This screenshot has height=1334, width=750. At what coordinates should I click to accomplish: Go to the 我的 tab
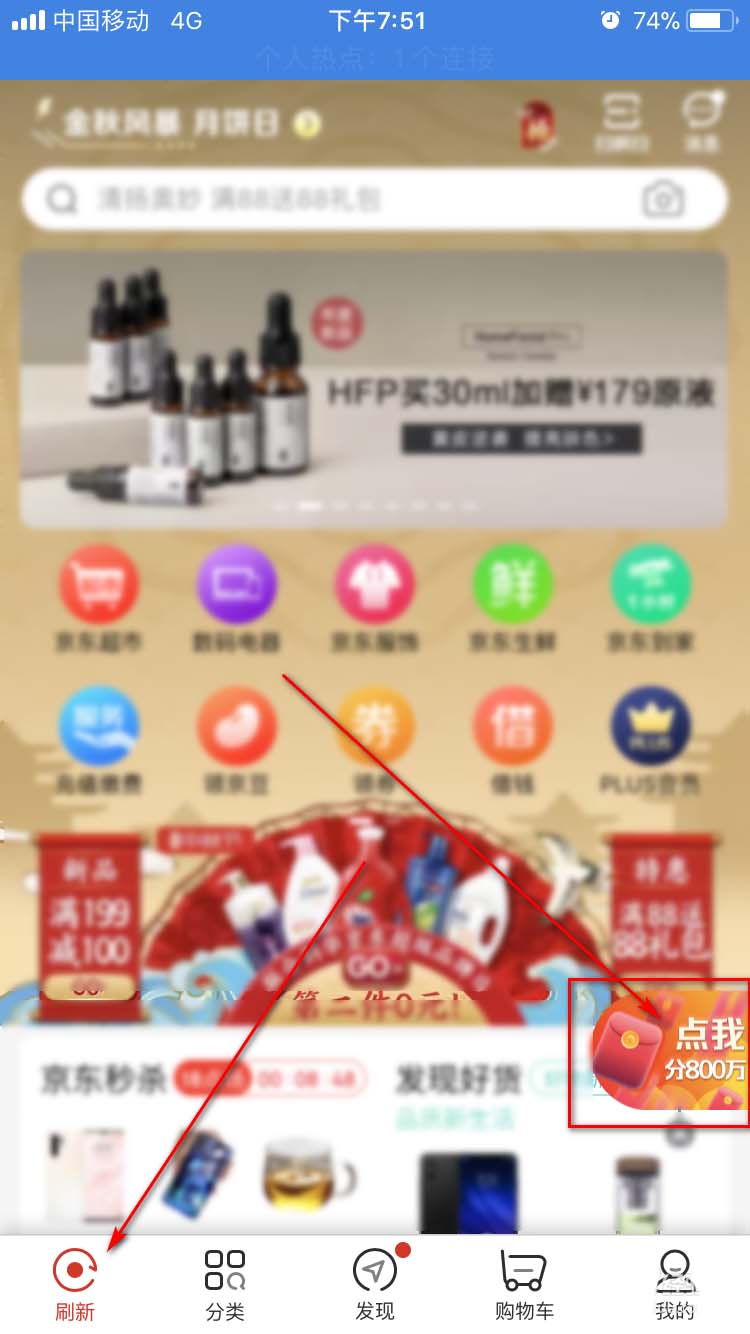(x=674, y=1285)
